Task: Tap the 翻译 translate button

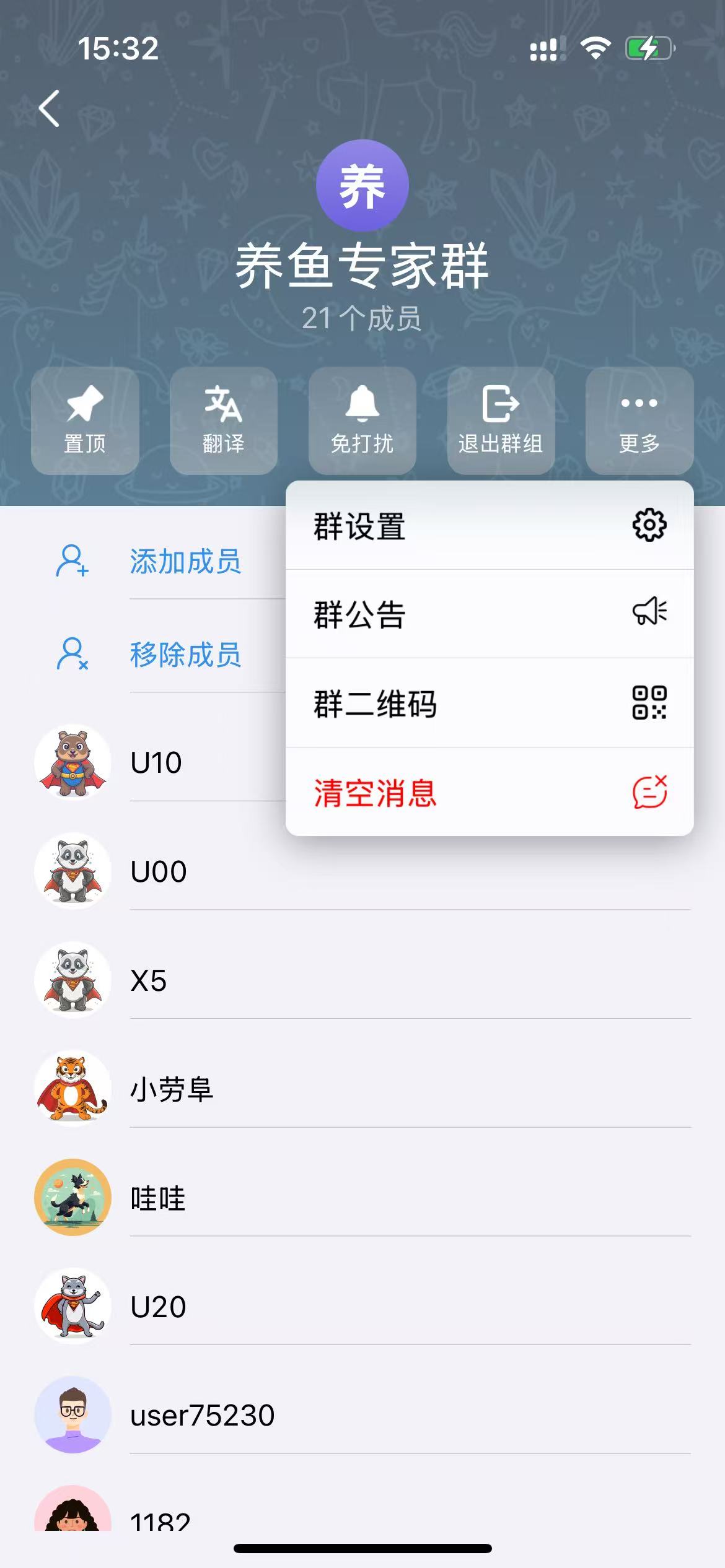Action: (224, 420)
